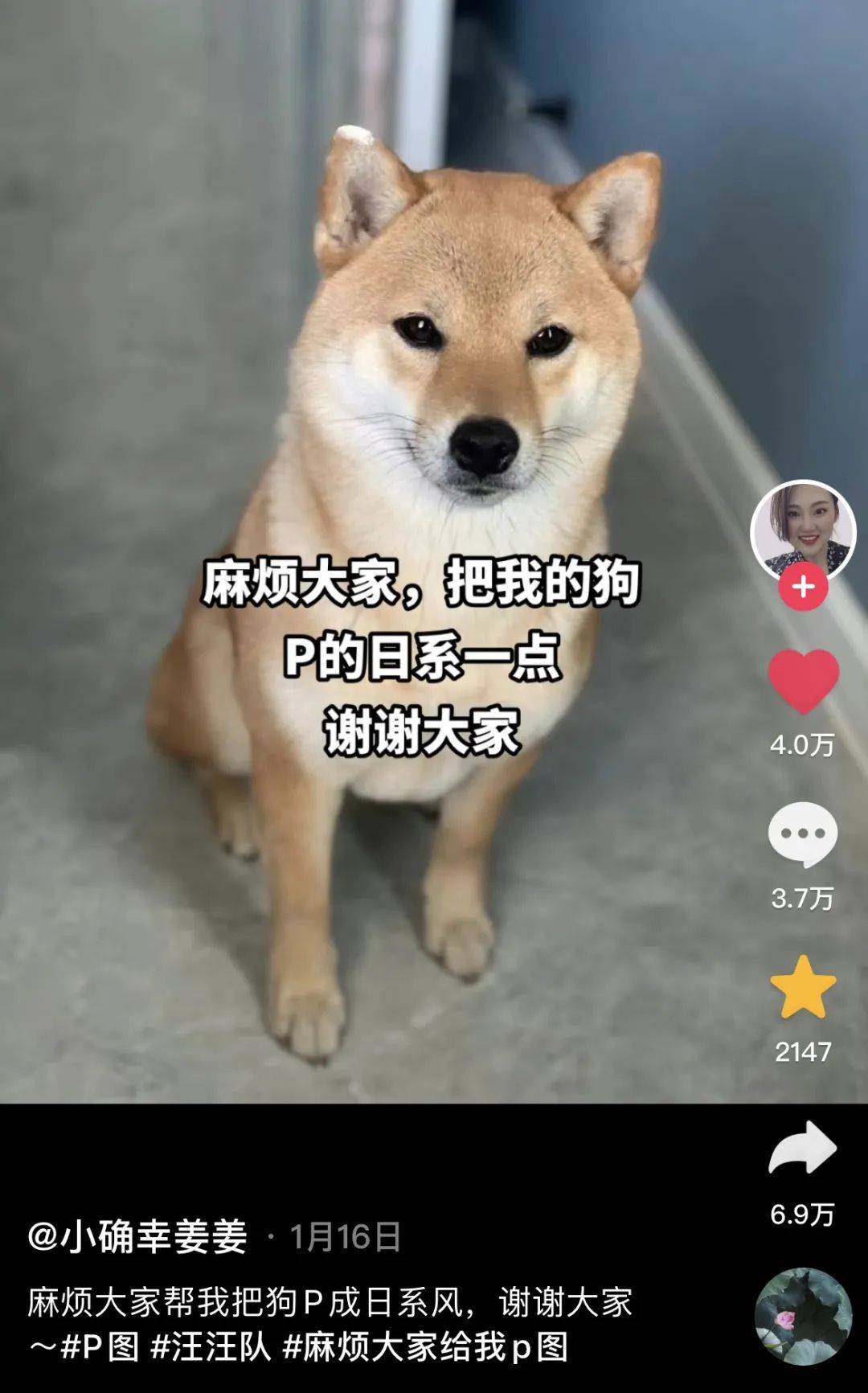
Task: Share the video with the arrow icon
Action: (802, 1148)
